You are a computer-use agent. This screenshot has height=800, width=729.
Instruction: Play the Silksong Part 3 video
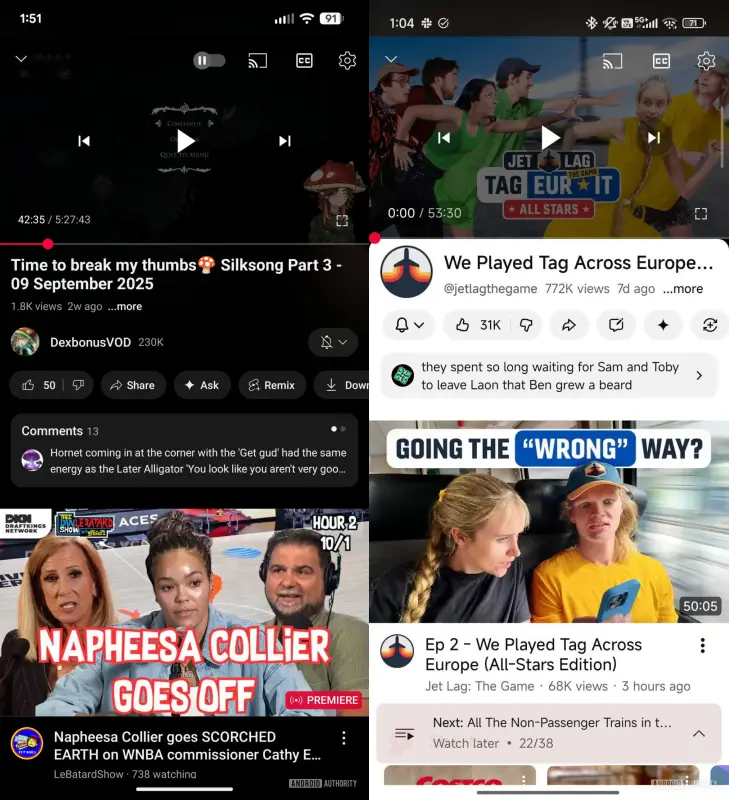(x=185, y=141)
